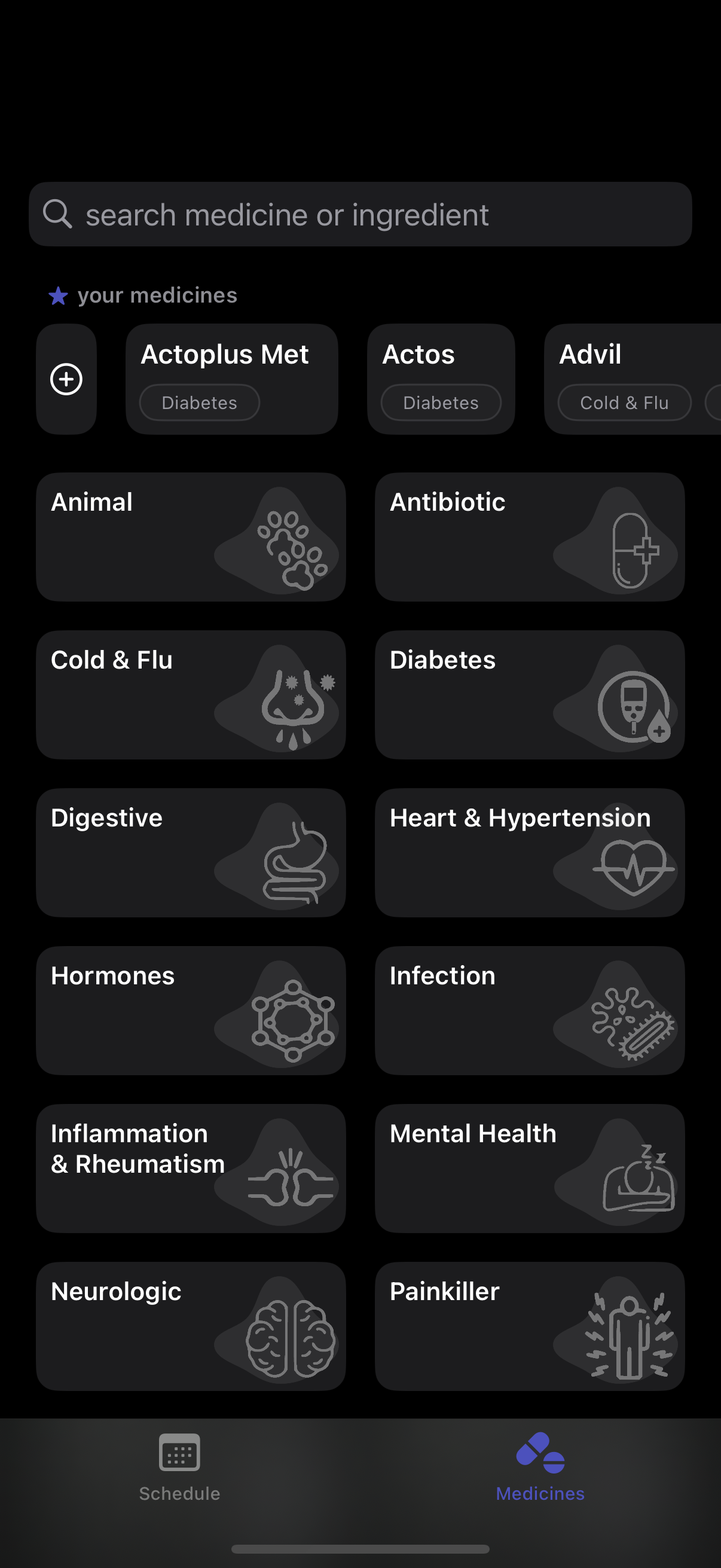
Task: Switch to the Schedule tab
Action: point(179,1467)
